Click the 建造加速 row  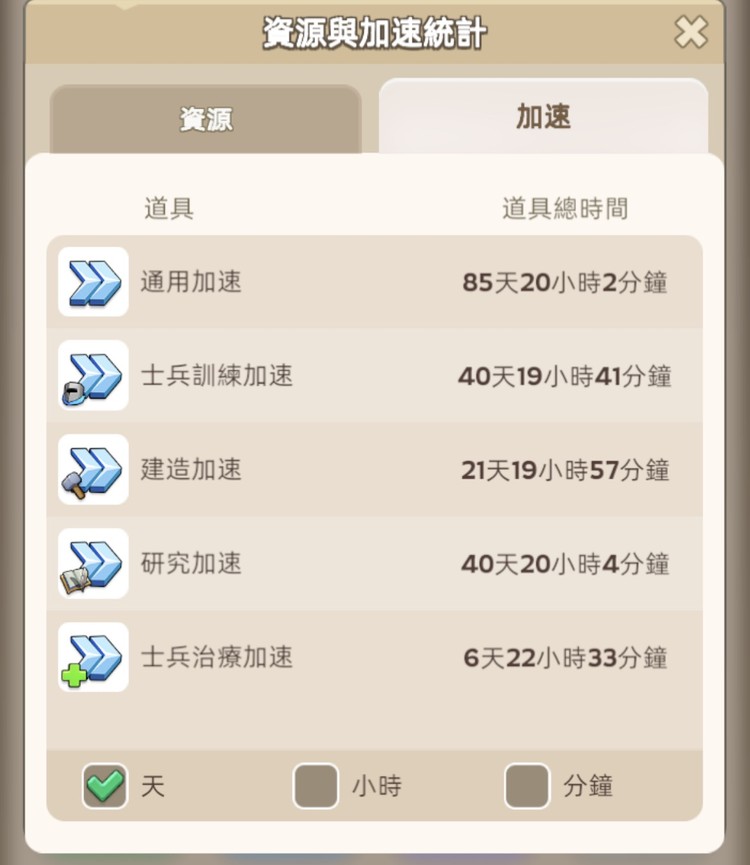click(375, 470)
